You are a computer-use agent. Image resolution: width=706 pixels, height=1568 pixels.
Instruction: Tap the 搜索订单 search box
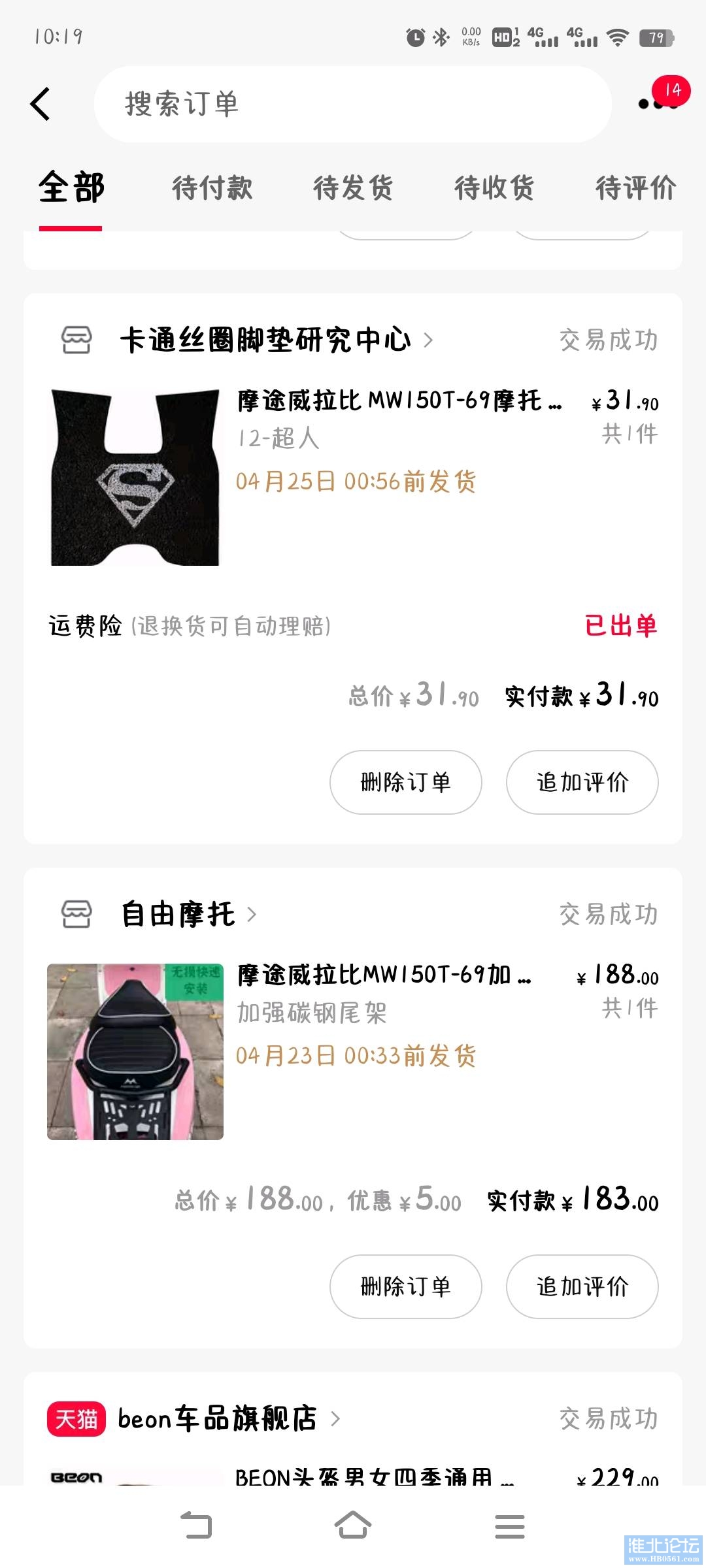pyautogui.click(x=353, y=104)
